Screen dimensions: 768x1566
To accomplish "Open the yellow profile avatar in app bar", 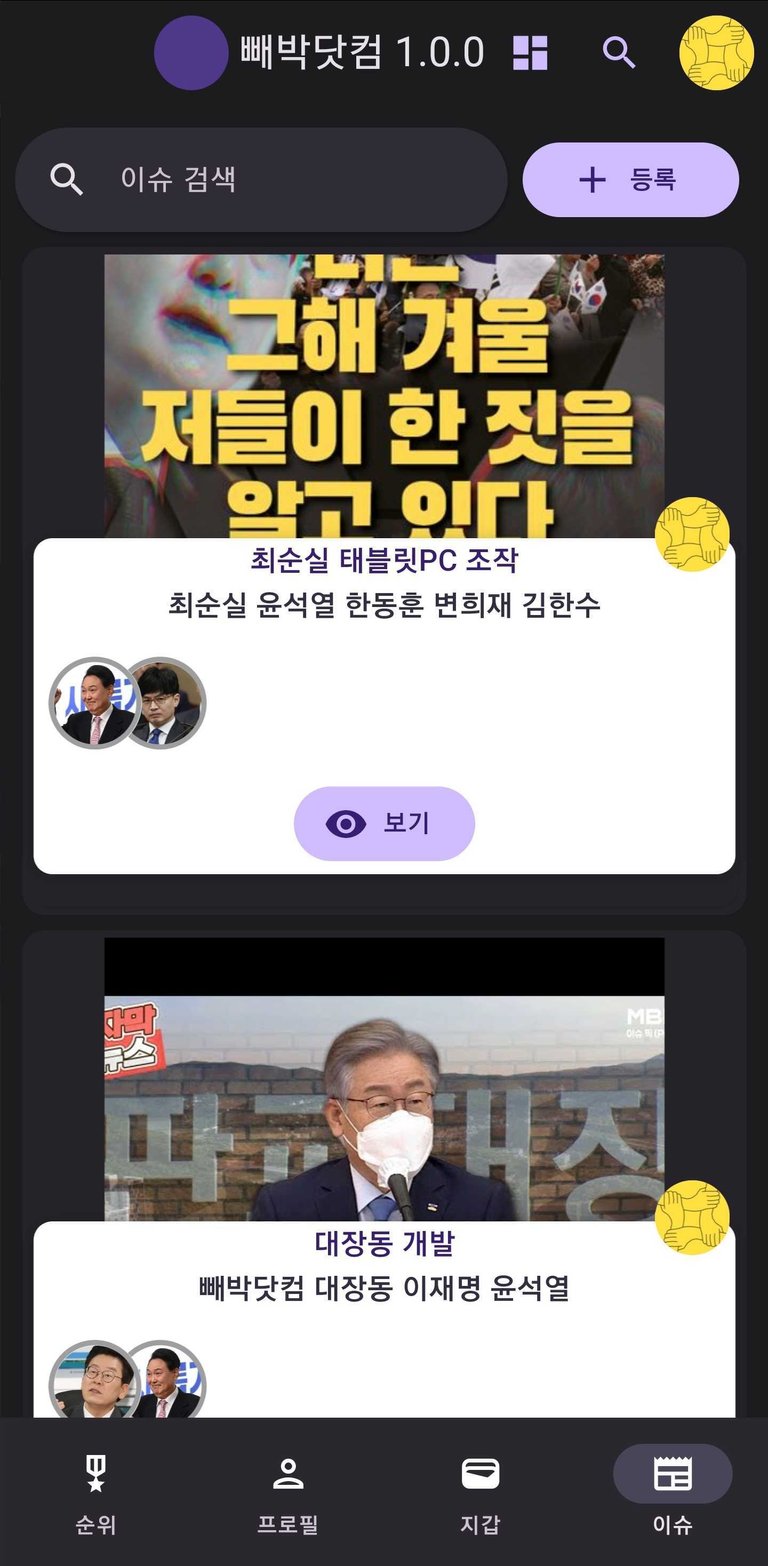I will [x=716, y=53].
